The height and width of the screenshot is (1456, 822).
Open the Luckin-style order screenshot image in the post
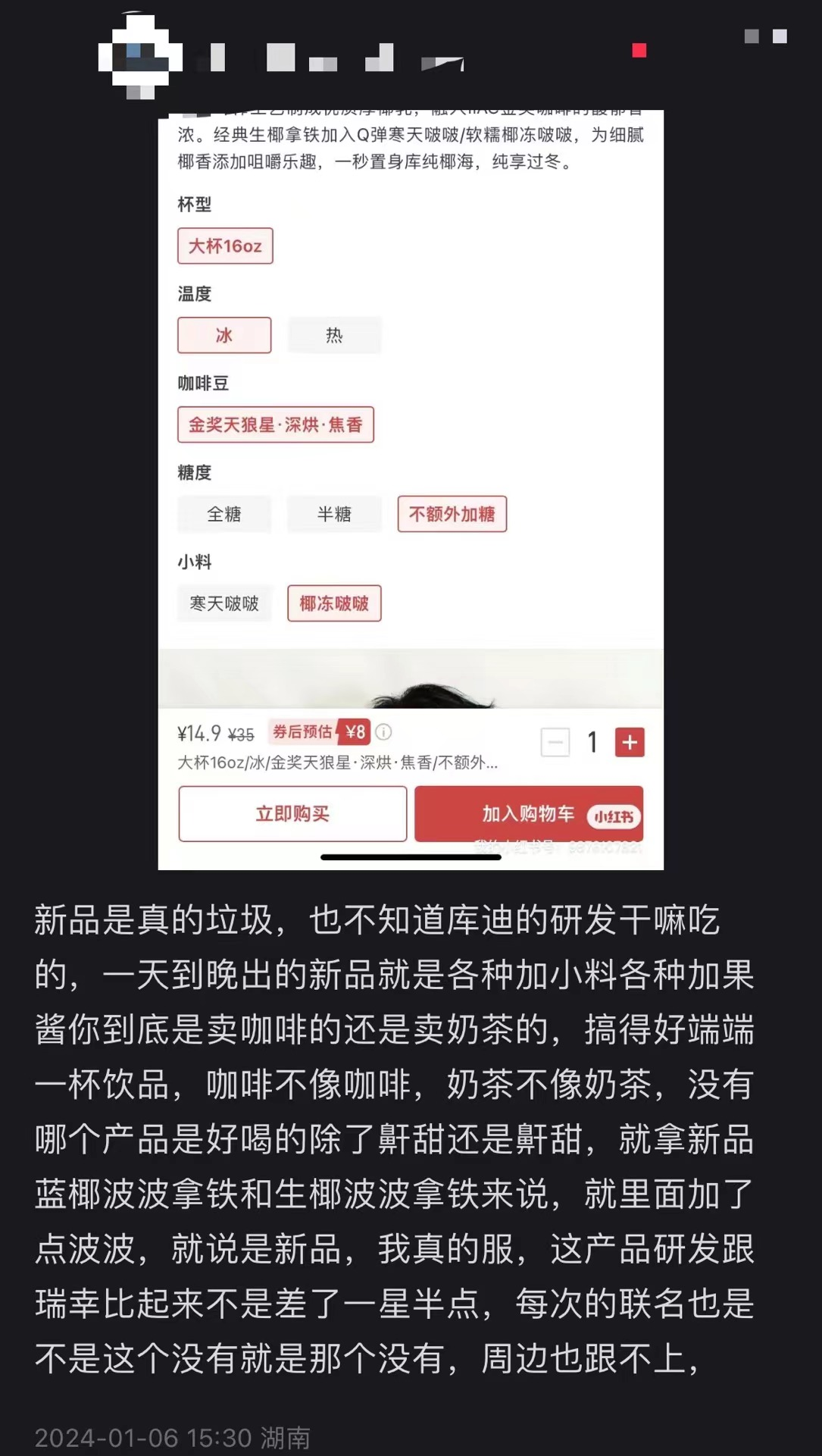point(411,490)
